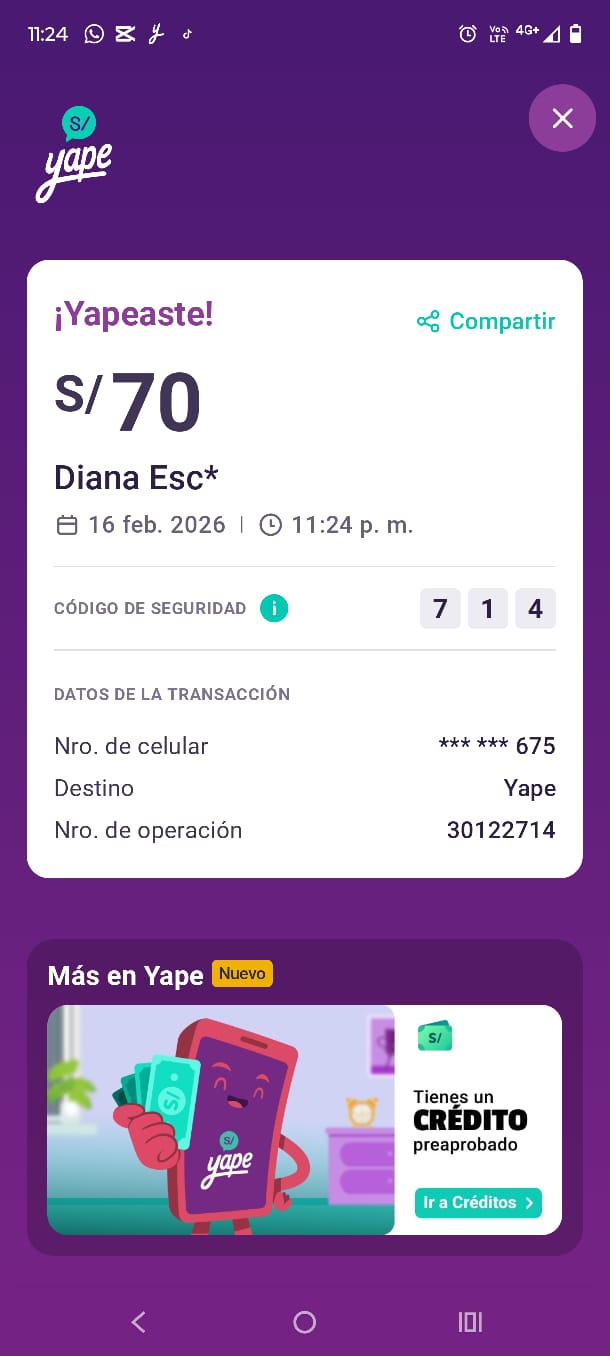
Task: Go to Créditos from the banner
Action: (478, 1202)
